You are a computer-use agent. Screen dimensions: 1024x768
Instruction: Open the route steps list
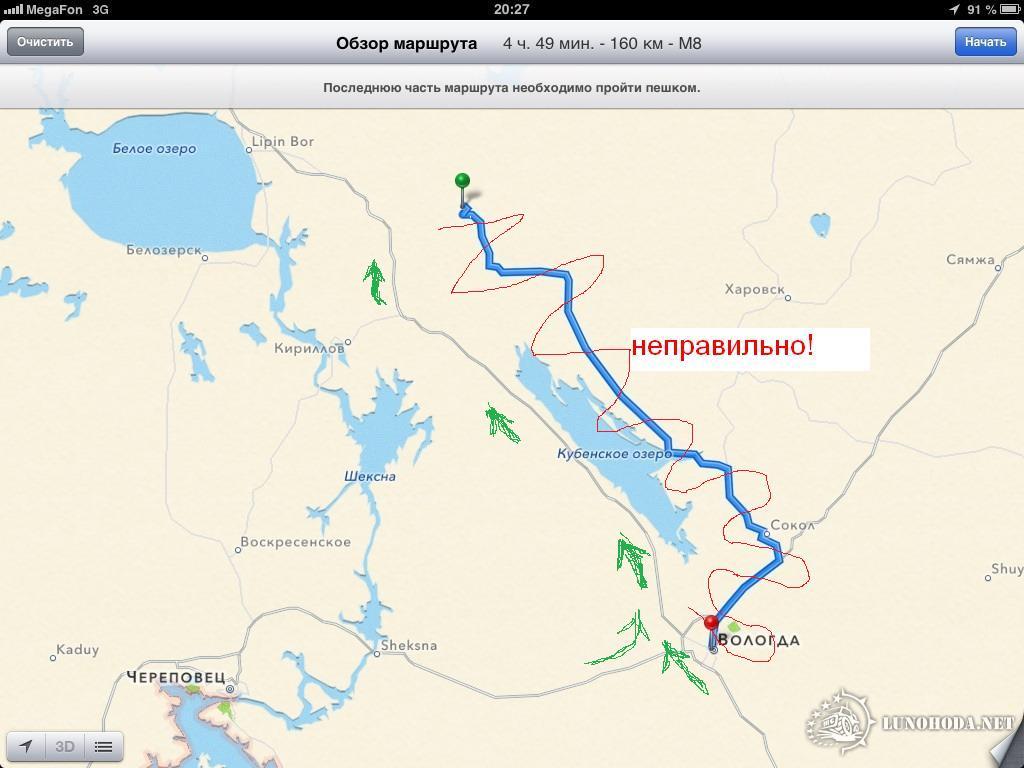[103, 746]
